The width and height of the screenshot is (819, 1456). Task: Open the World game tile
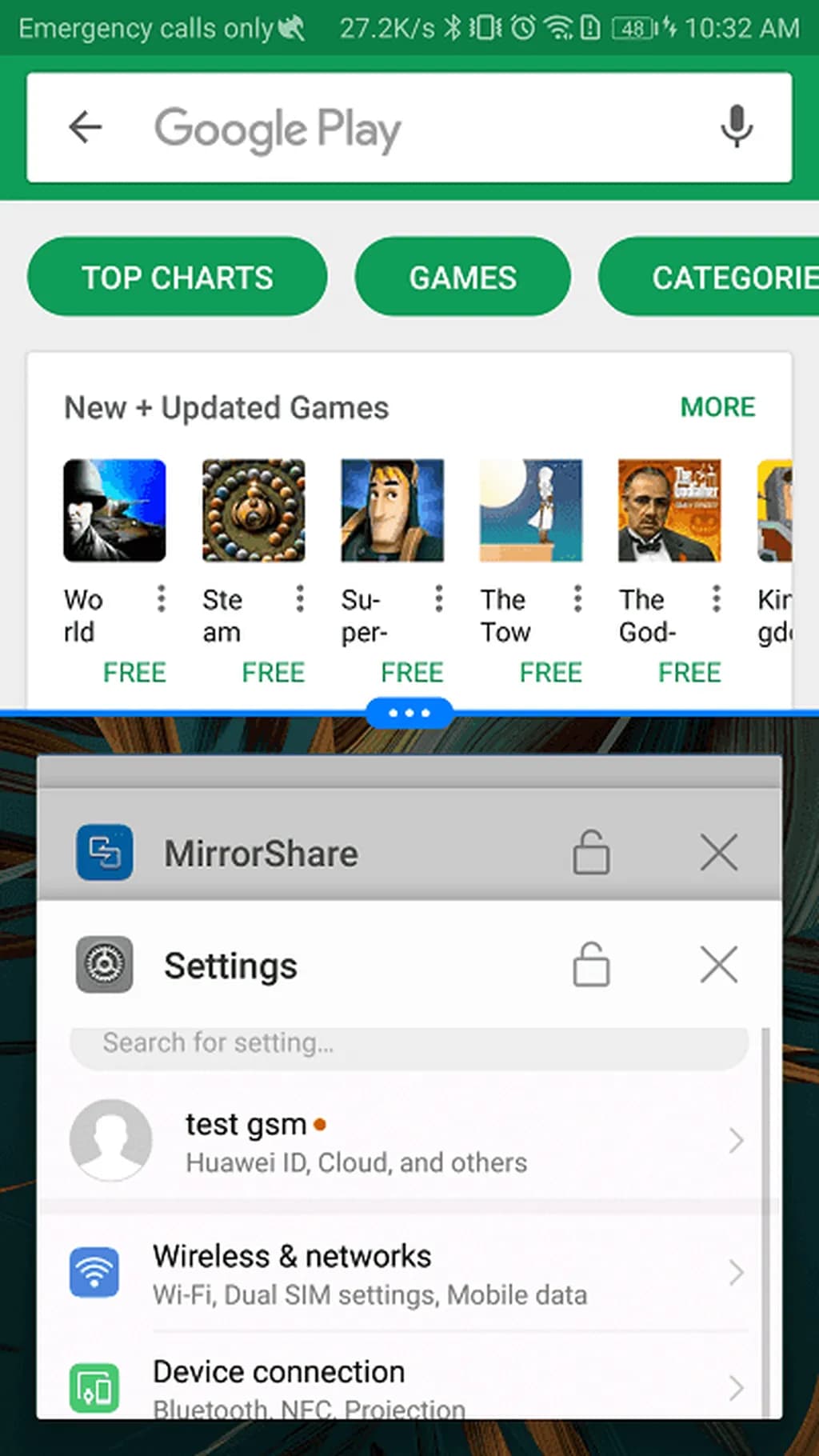[x=114, y=510]
